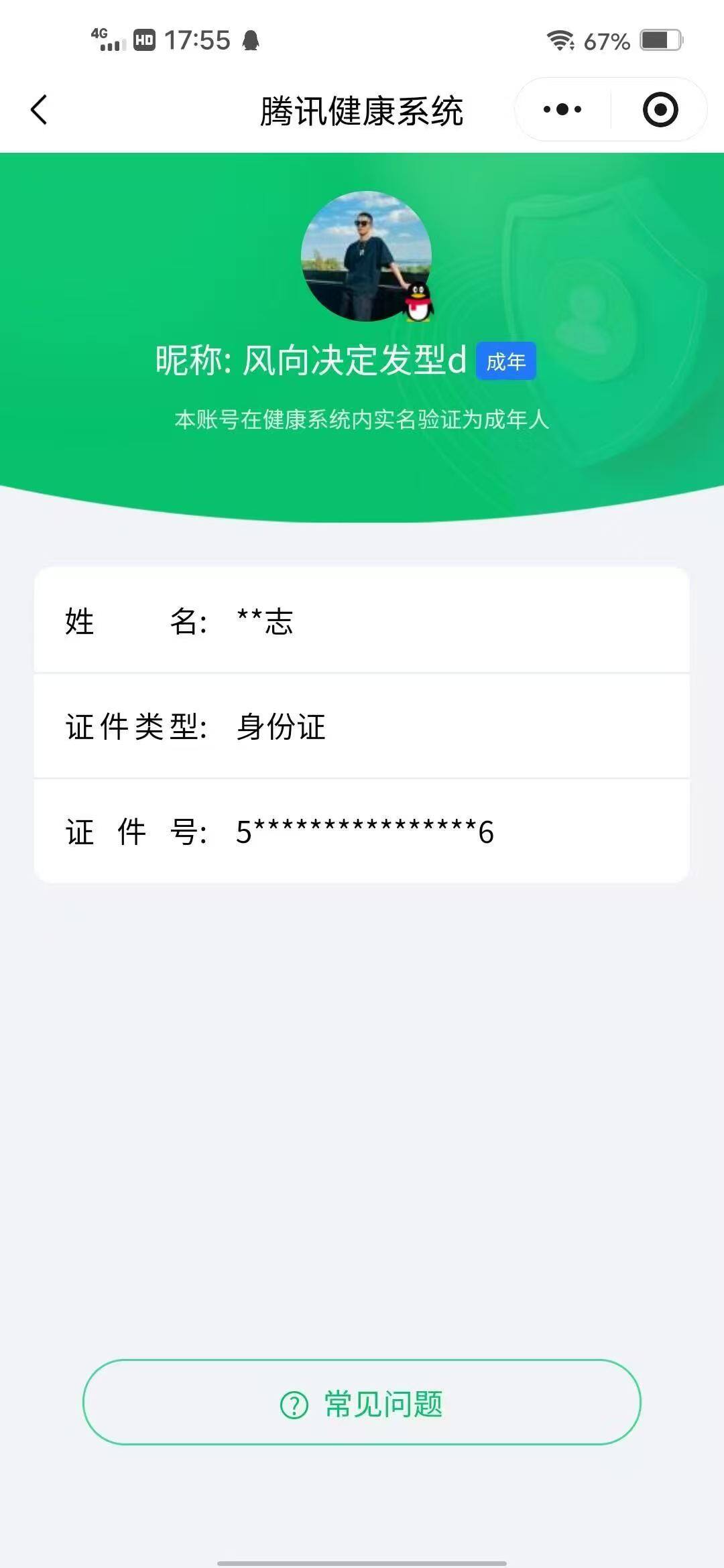Tap the back arrow icon
Viewport: 724px width, 1568px height.
click(x=40, y=109)
